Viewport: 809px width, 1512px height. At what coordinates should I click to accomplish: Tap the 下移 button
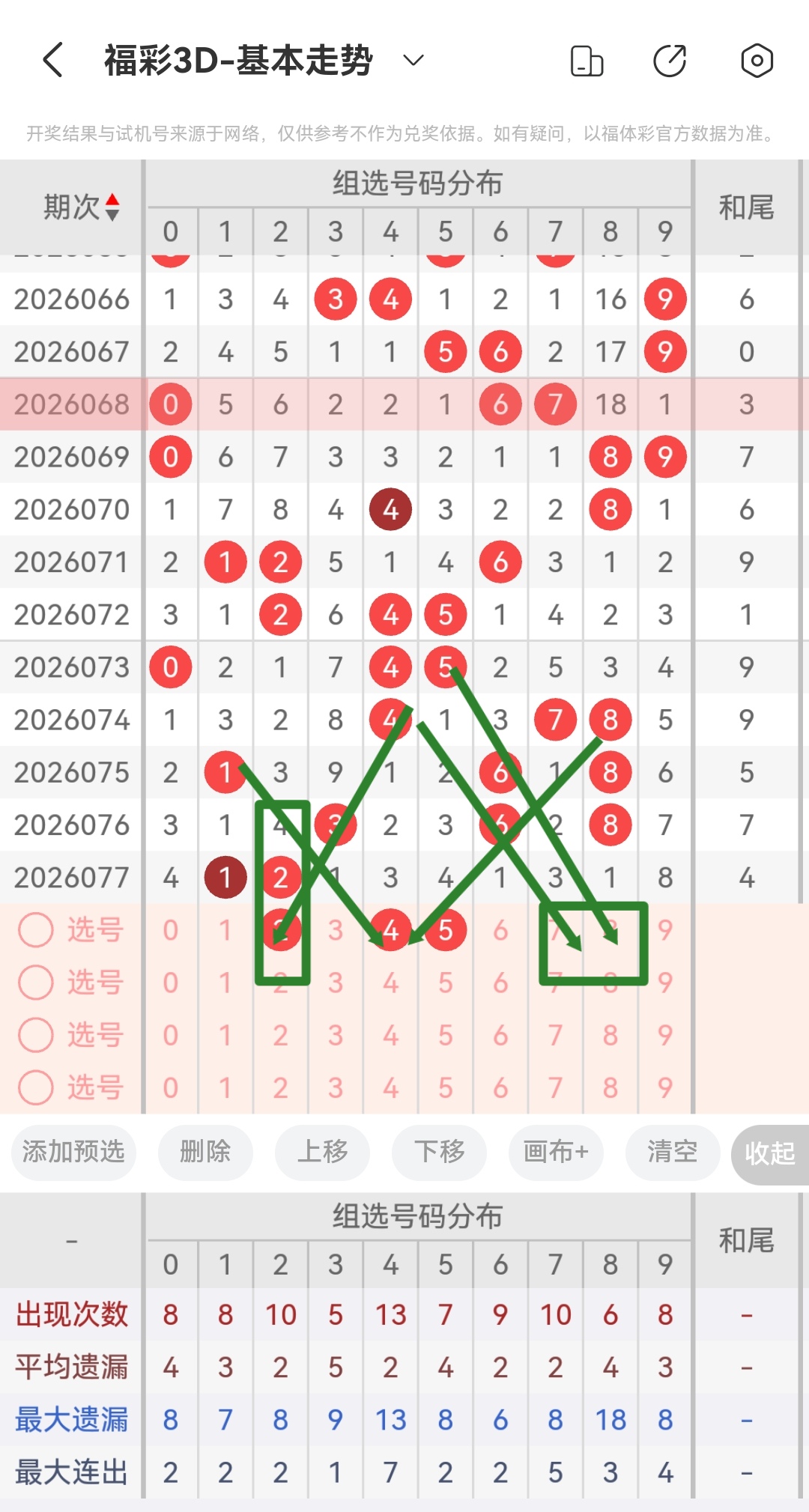point(439,1153)
